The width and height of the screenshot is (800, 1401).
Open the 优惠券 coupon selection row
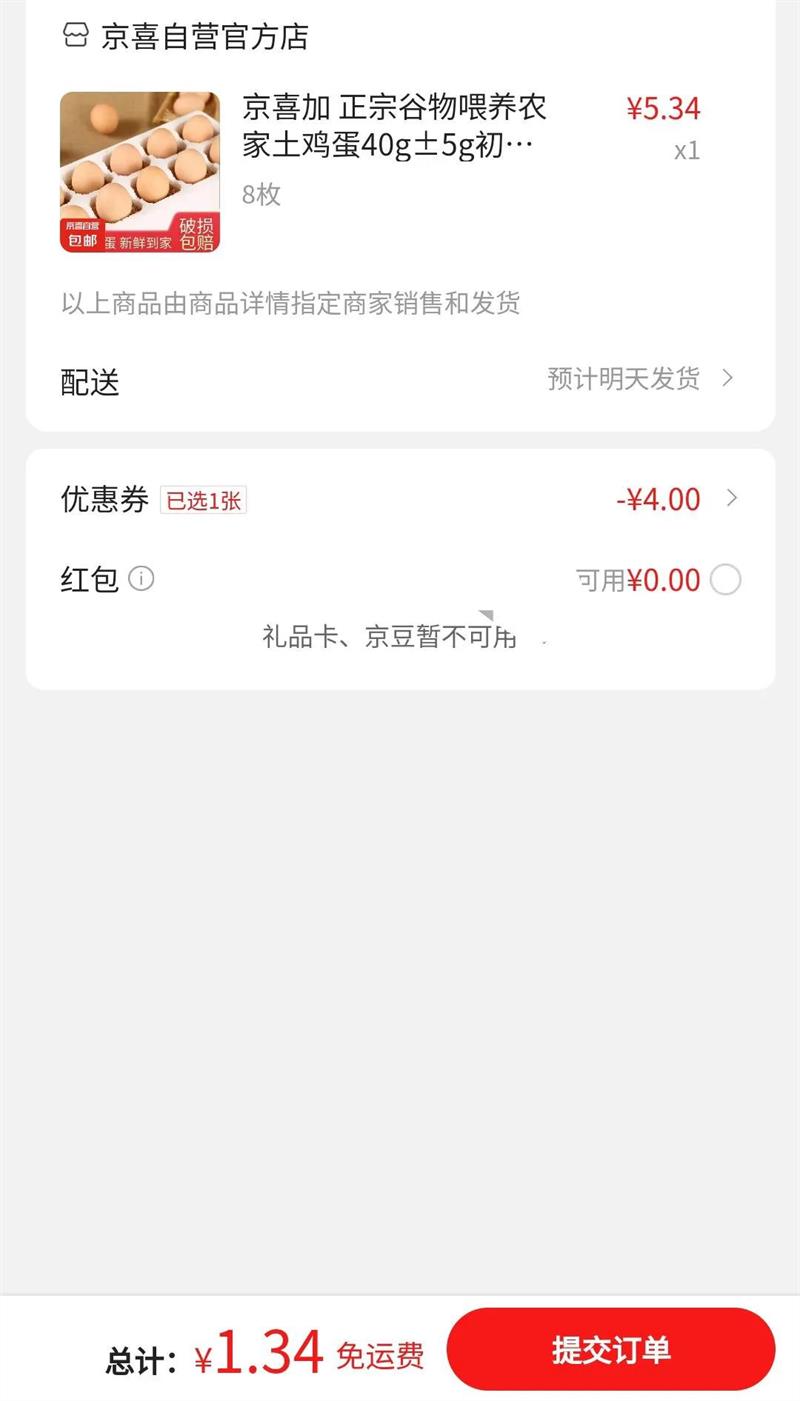point(400,499)
